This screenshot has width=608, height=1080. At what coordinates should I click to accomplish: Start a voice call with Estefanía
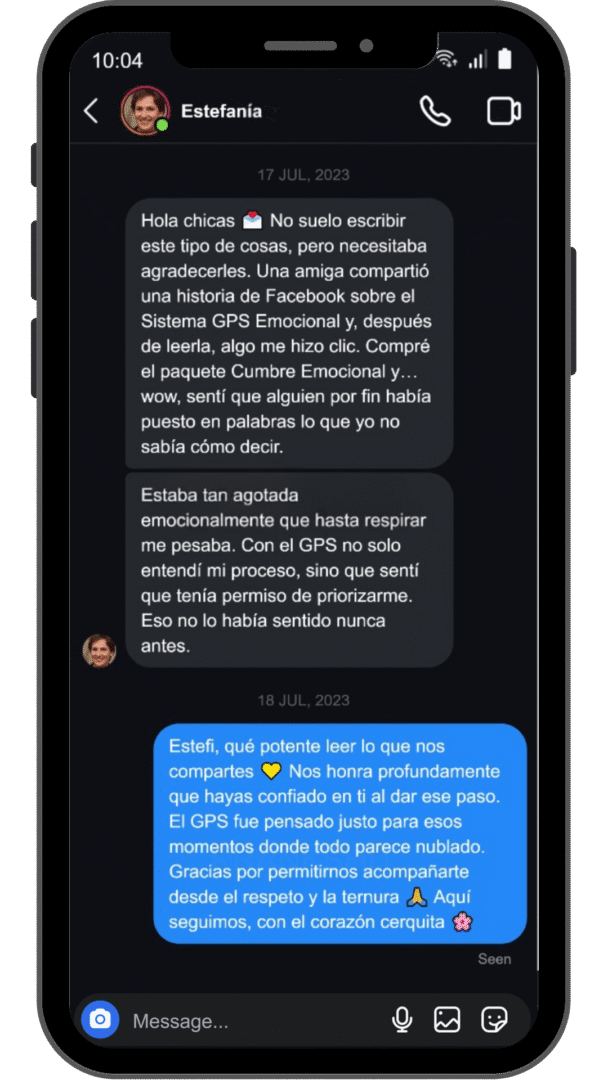(435, 111)
